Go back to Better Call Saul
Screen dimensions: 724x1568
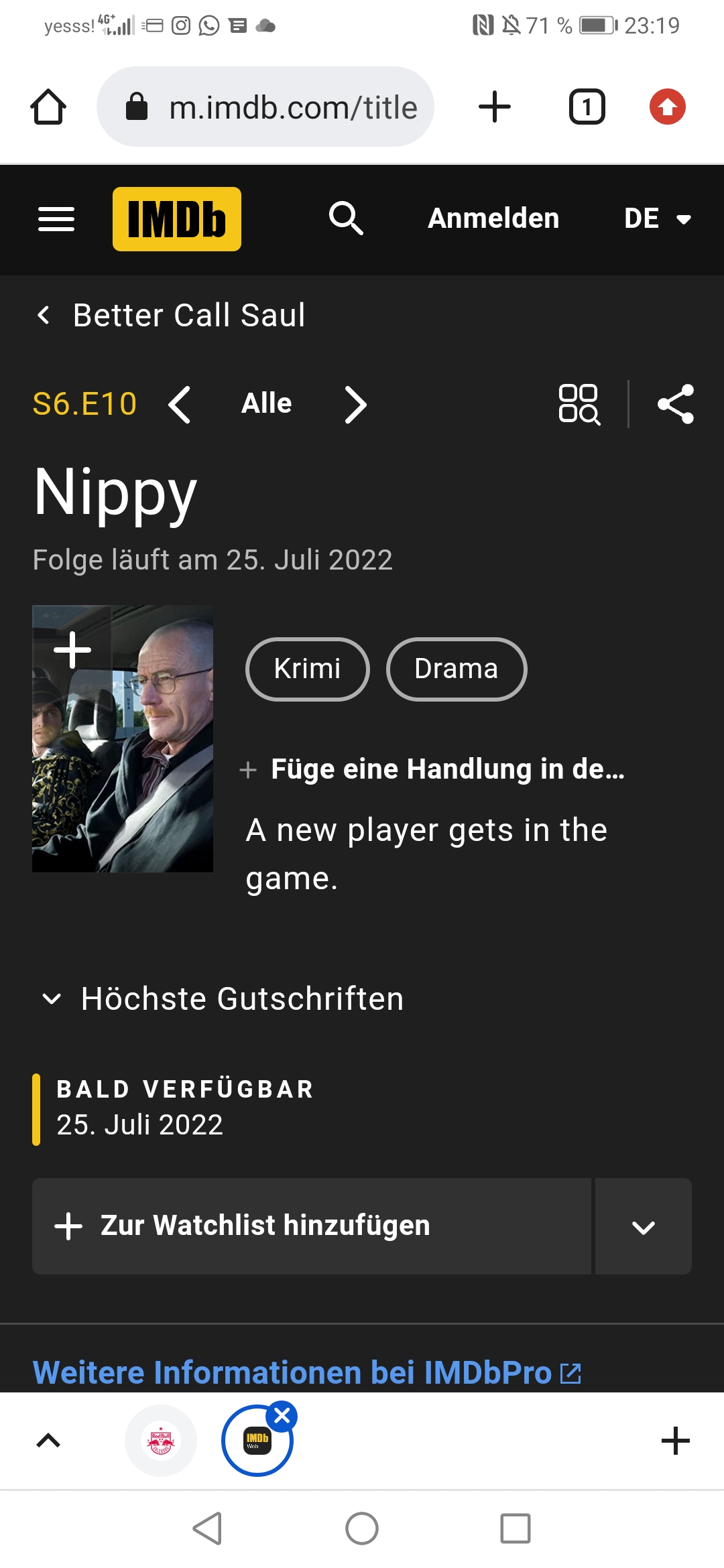pos(171,315)
